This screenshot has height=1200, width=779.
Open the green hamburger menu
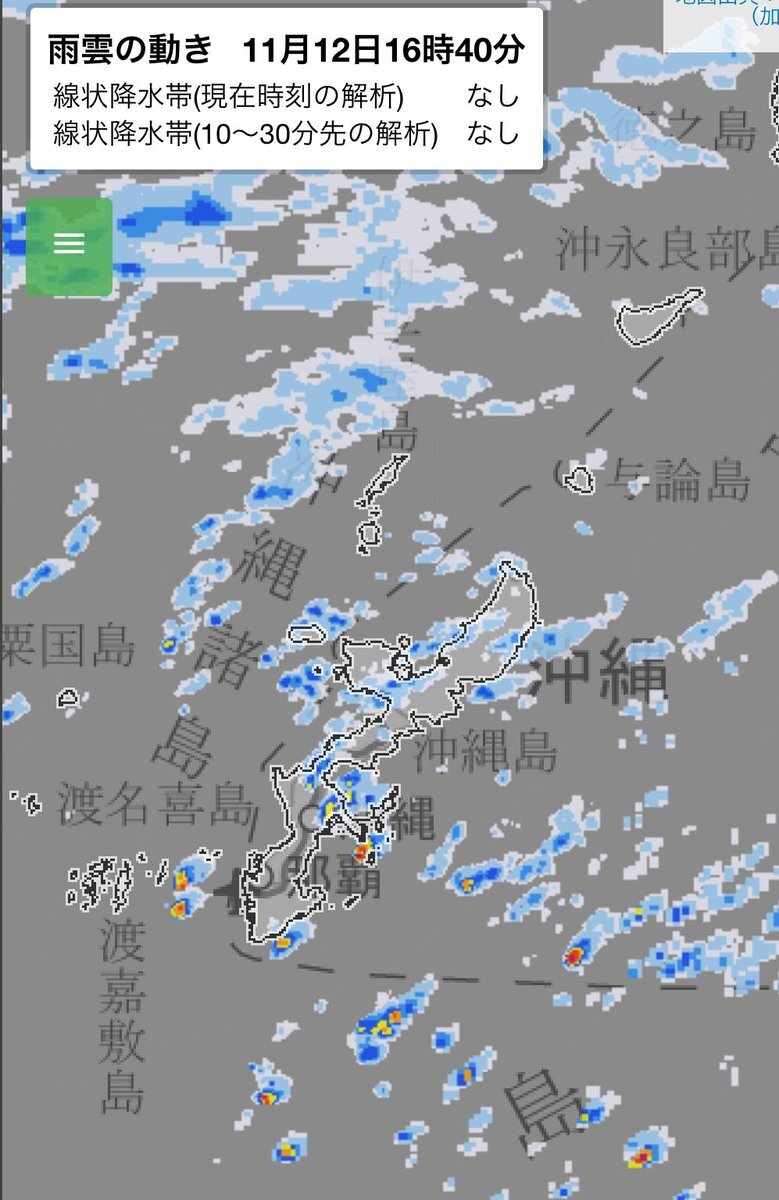point(69,245)
